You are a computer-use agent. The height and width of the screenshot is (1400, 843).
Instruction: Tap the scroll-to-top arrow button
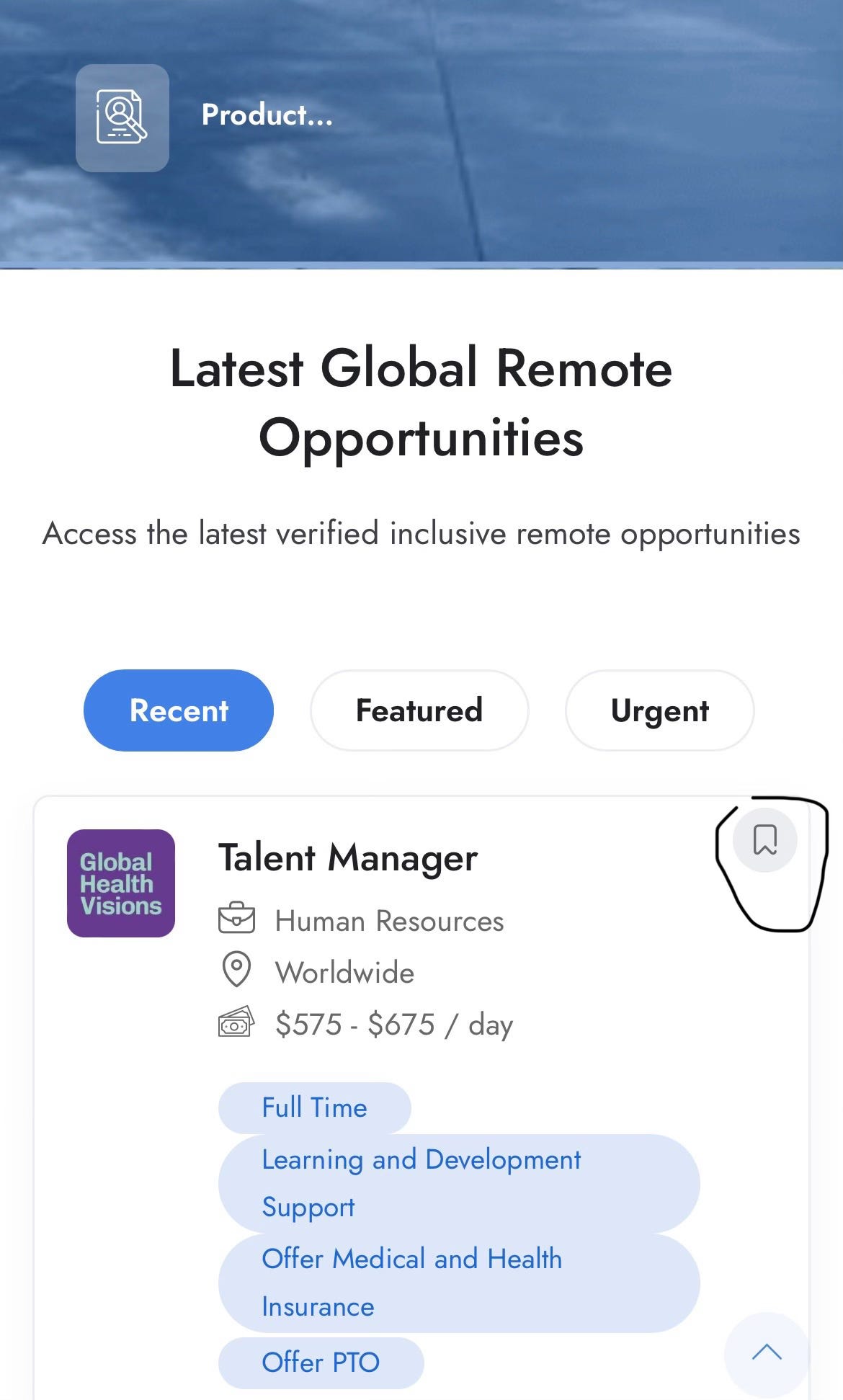coord(767,1352)
